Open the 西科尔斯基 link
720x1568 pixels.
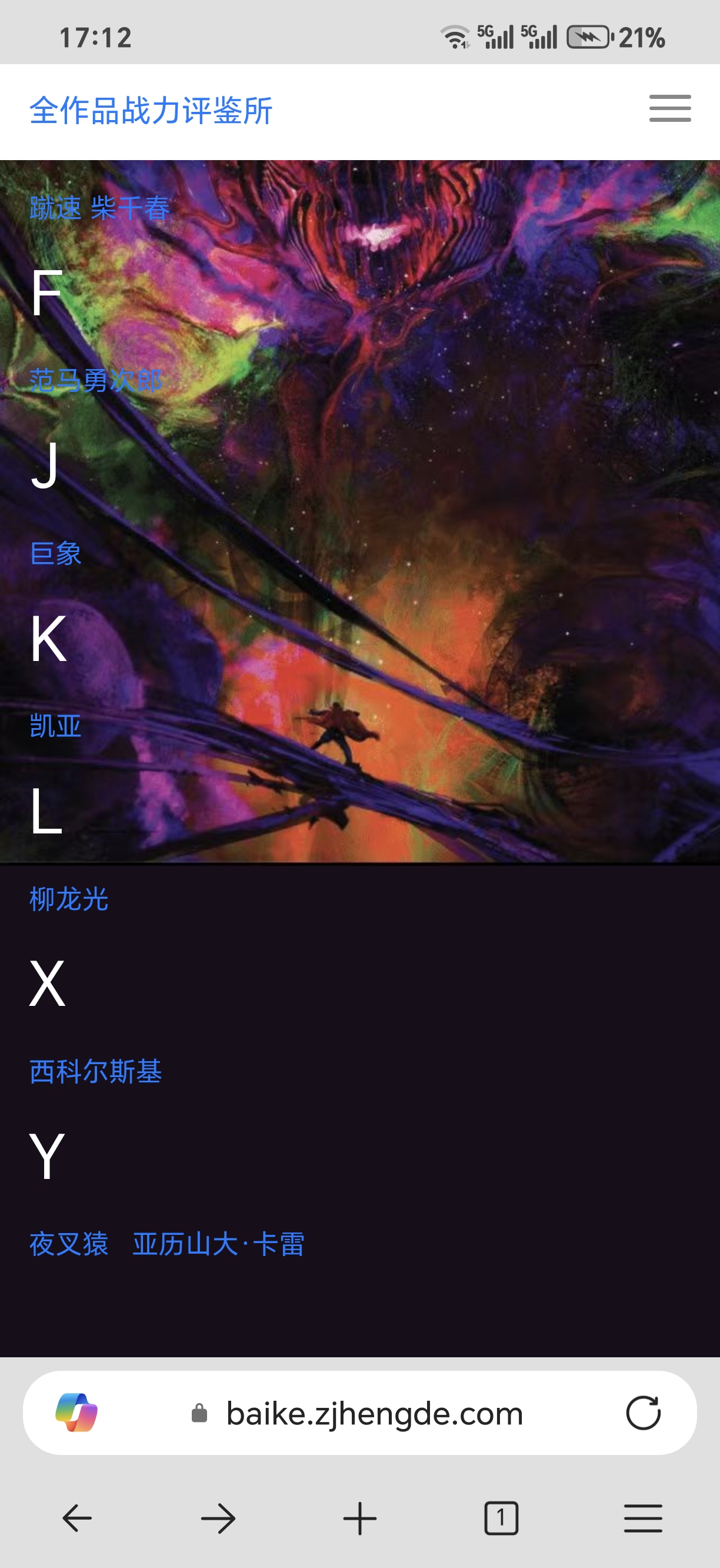pyautogui.click(x=95, y=1071)
